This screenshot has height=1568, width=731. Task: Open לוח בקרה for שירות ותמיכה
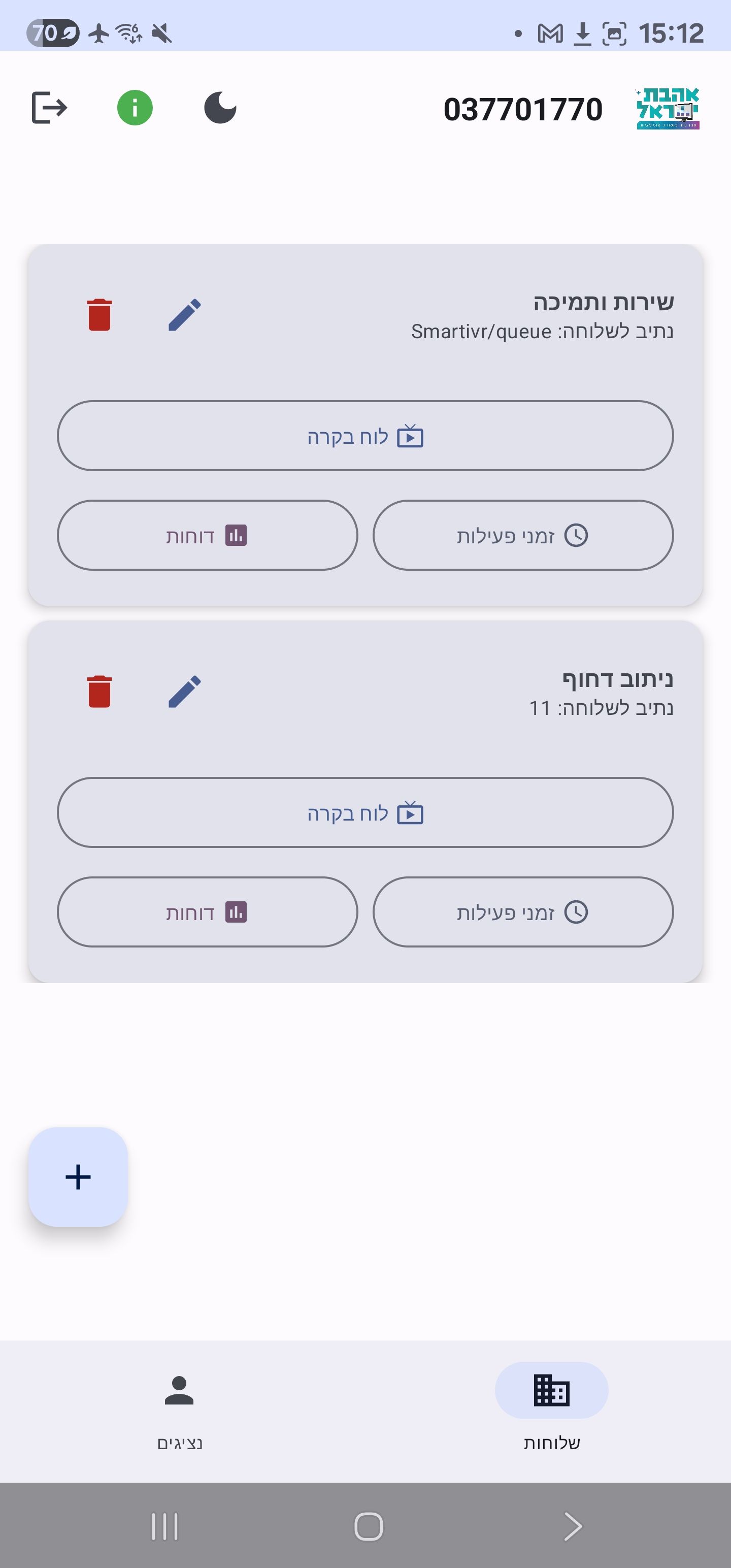tap(365, 436)
